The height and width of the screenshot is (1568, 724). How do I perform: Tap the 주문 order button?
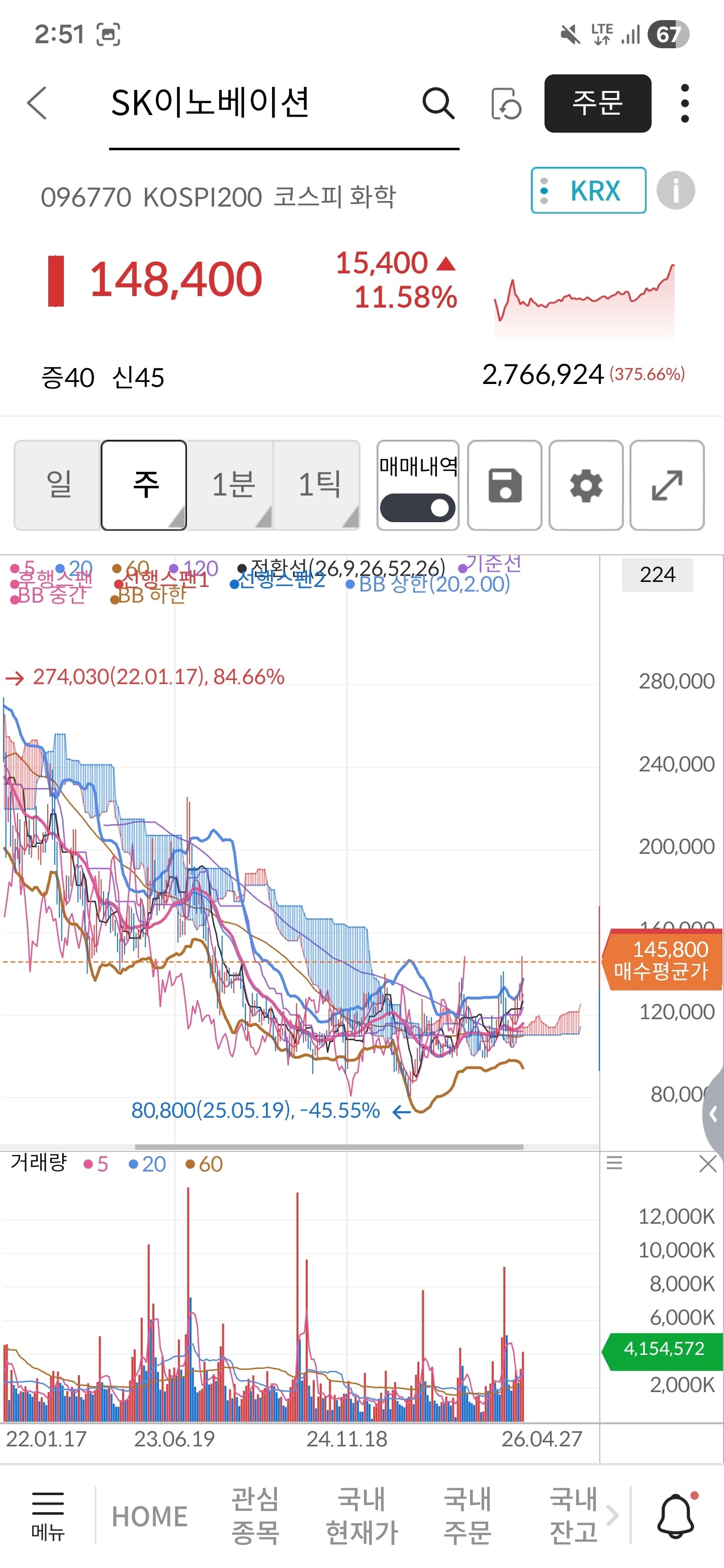pos(597,103)
